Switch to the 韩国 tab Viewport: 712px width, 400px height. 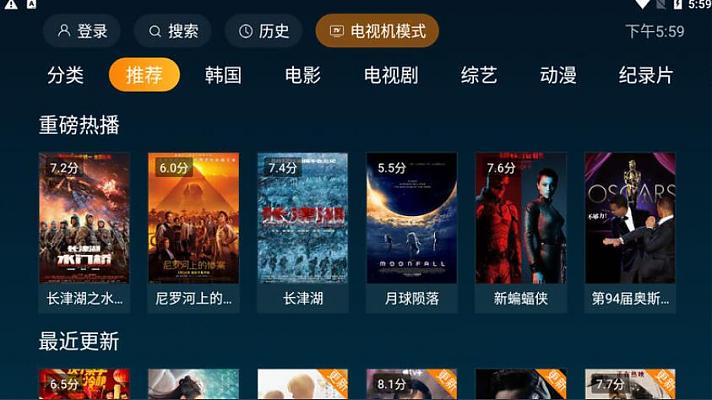click(223, 75)
